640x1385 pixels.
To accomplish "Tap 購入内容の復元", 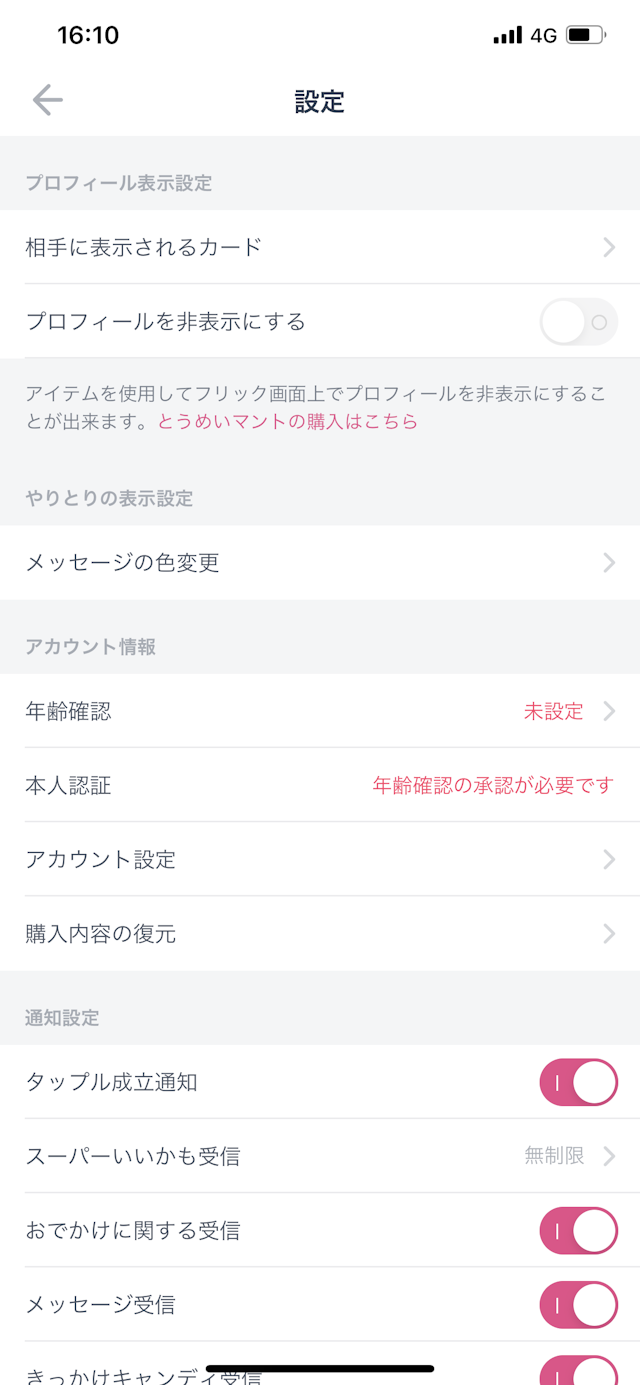I will point(320,934).
